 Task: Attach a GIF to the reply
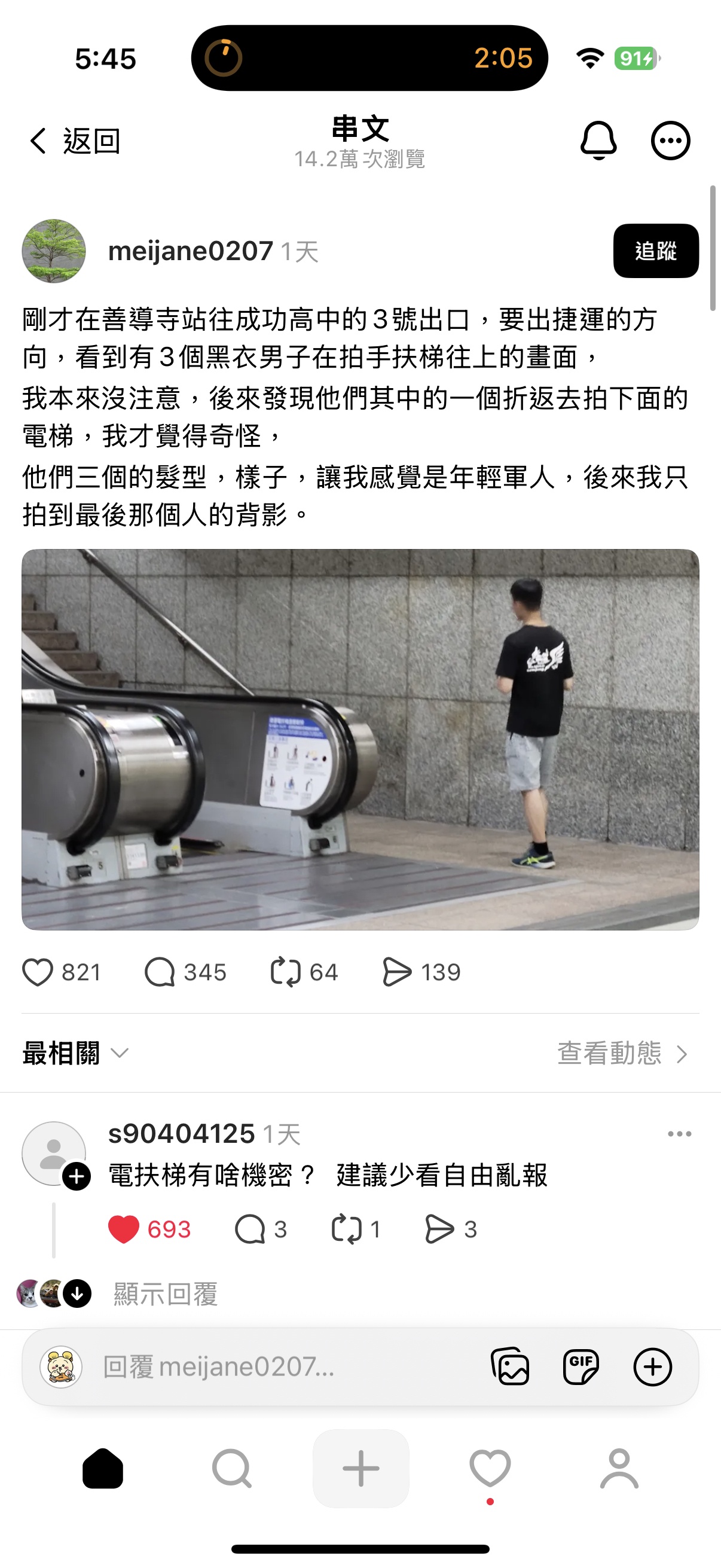tap(581, 1366)
